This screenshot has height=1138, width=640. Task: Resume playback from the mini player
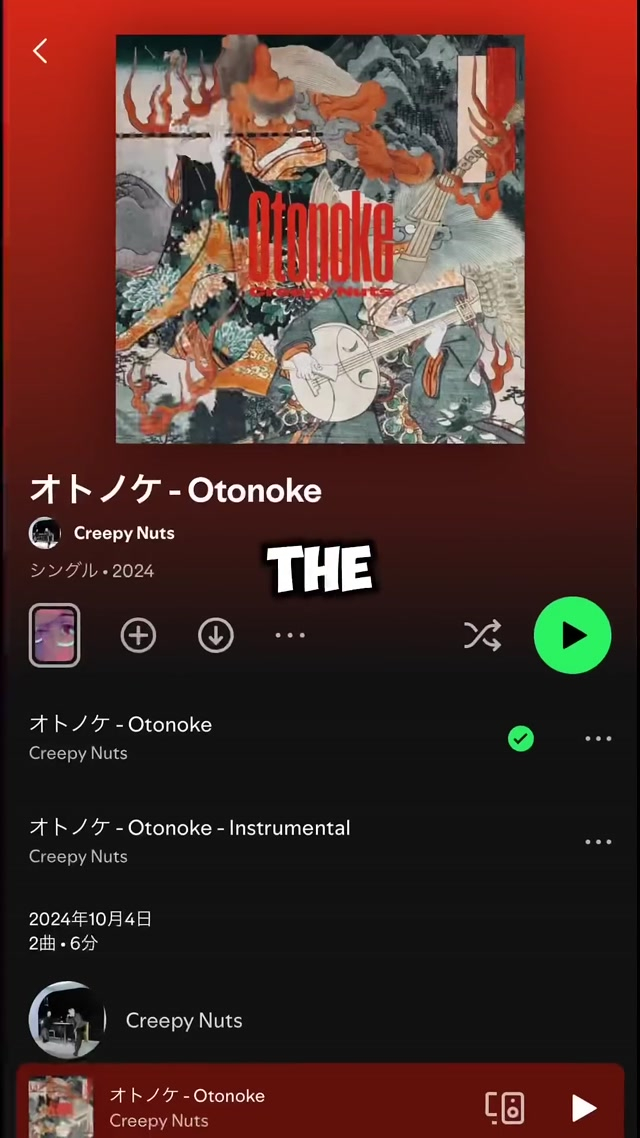click(x=584, y=1107)
